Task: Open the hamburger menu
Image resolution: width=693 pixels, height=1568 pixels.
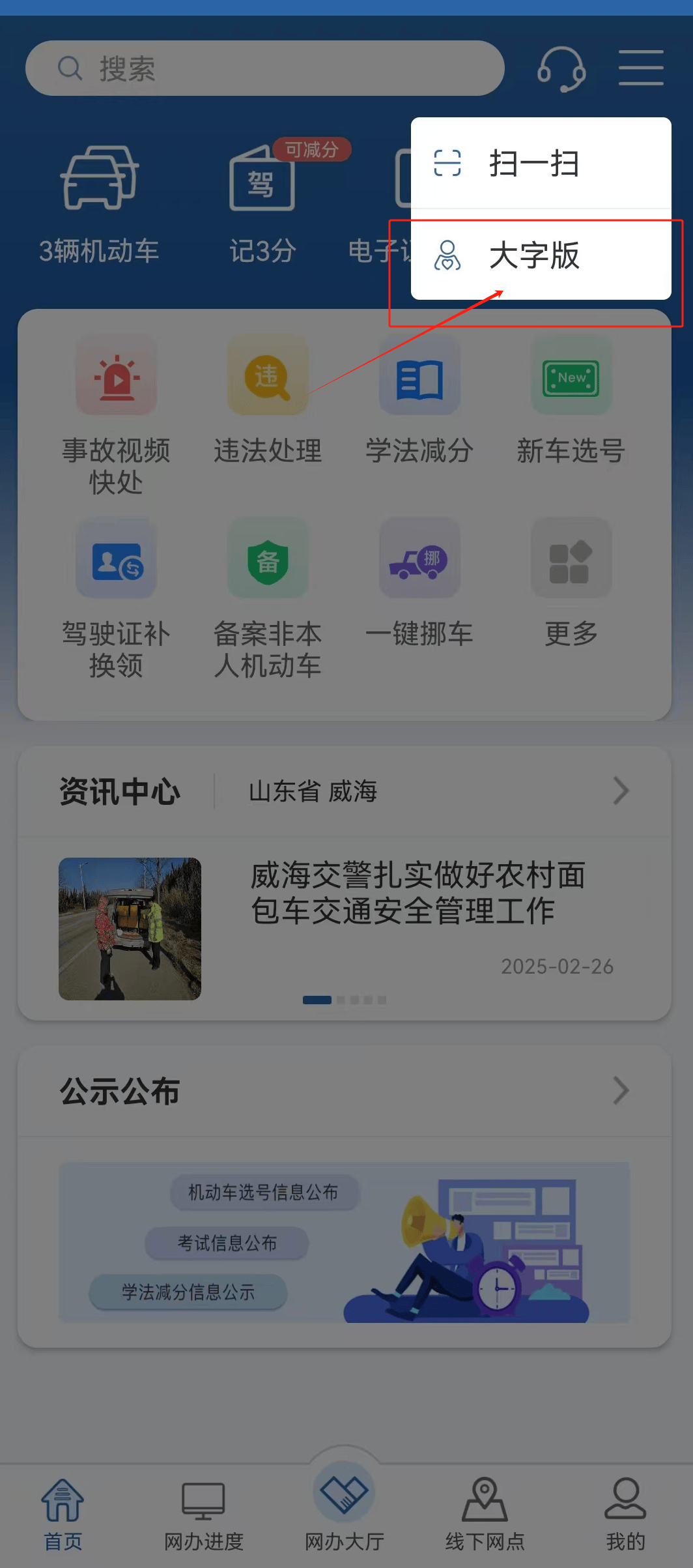Action: click(x=641, y=68)
